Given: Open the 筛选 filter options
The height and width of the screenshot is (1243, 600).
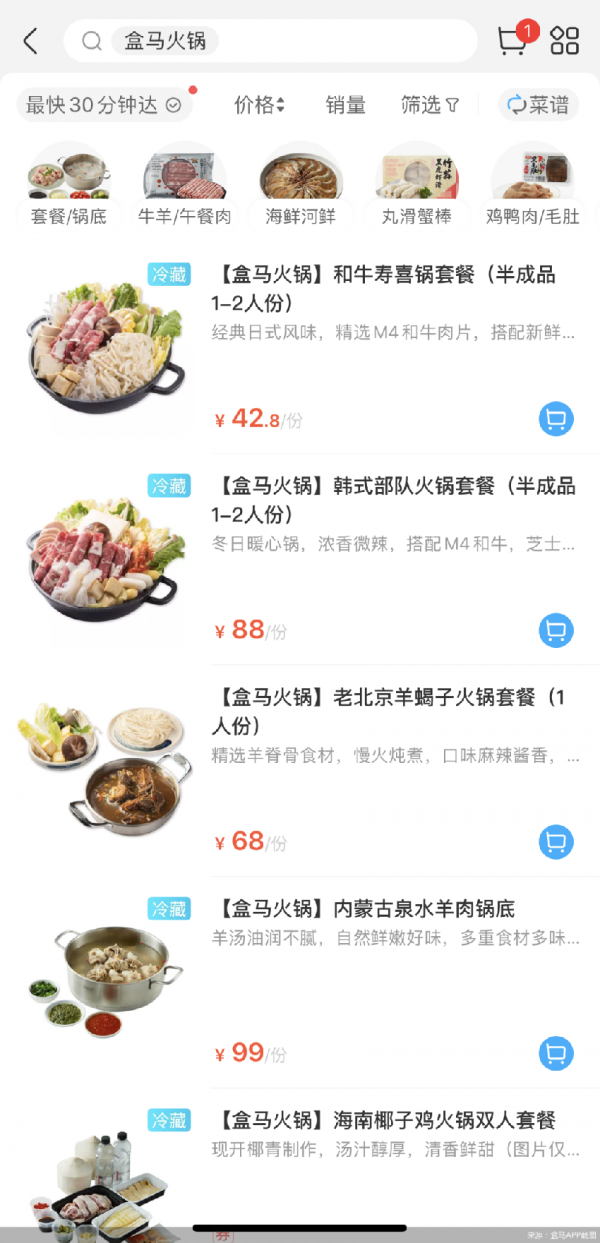Looking at the screenshot, I should (430, 105).
